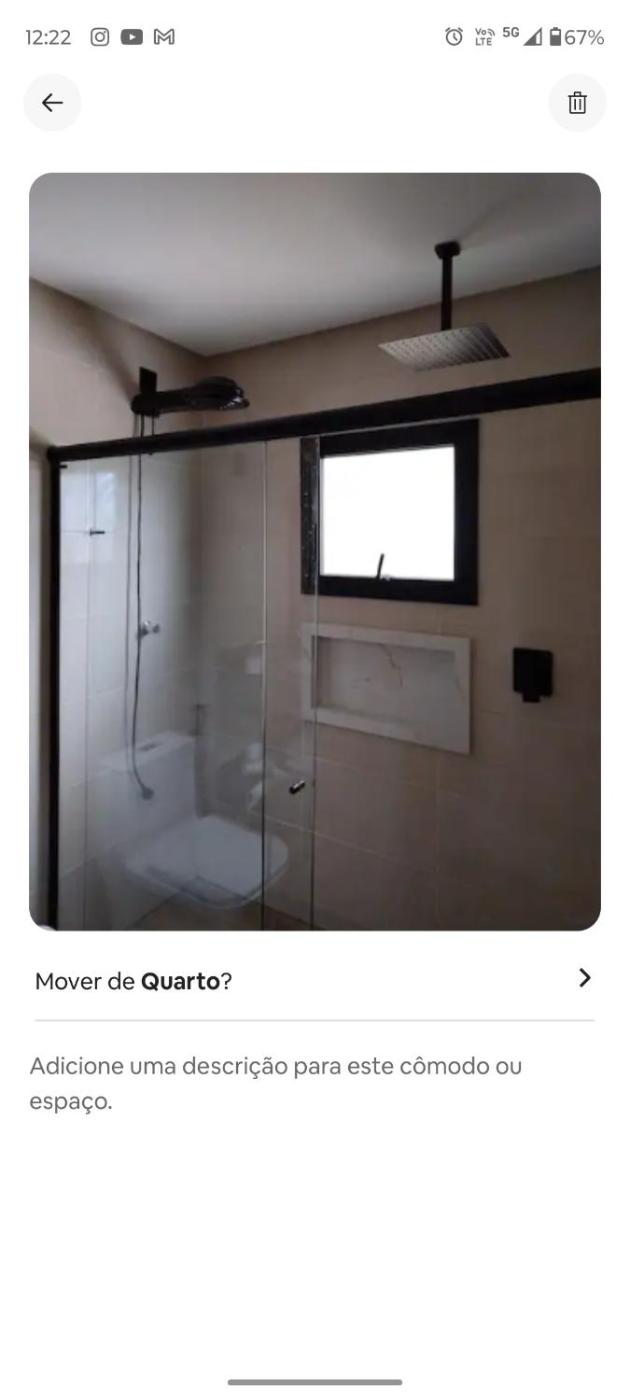This screenshot has width=630, height=1400.
Task: Open the Mover de Quarto row
Action: [x=314, y=980]
